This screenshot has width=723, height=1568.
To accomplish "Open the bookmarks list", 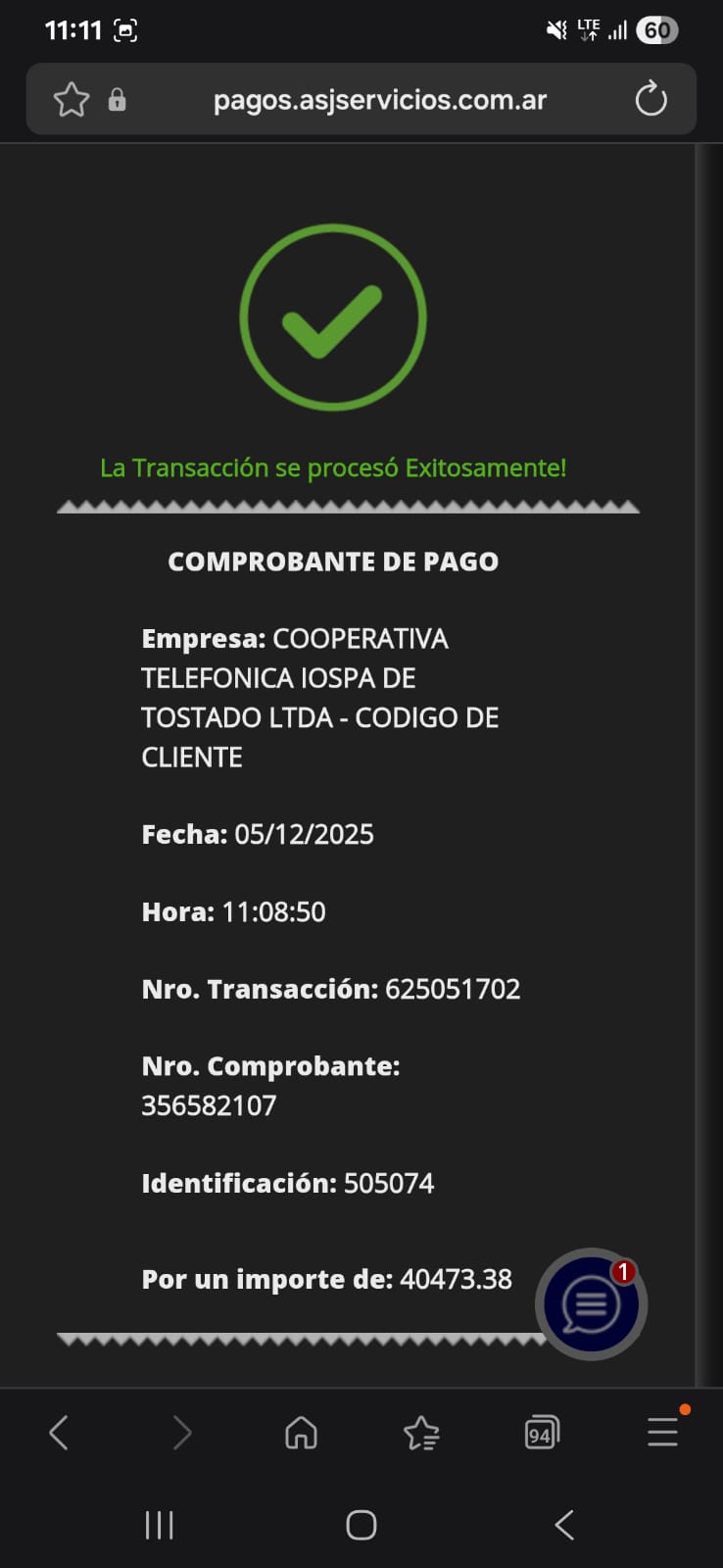I will tap(421, 1433).
